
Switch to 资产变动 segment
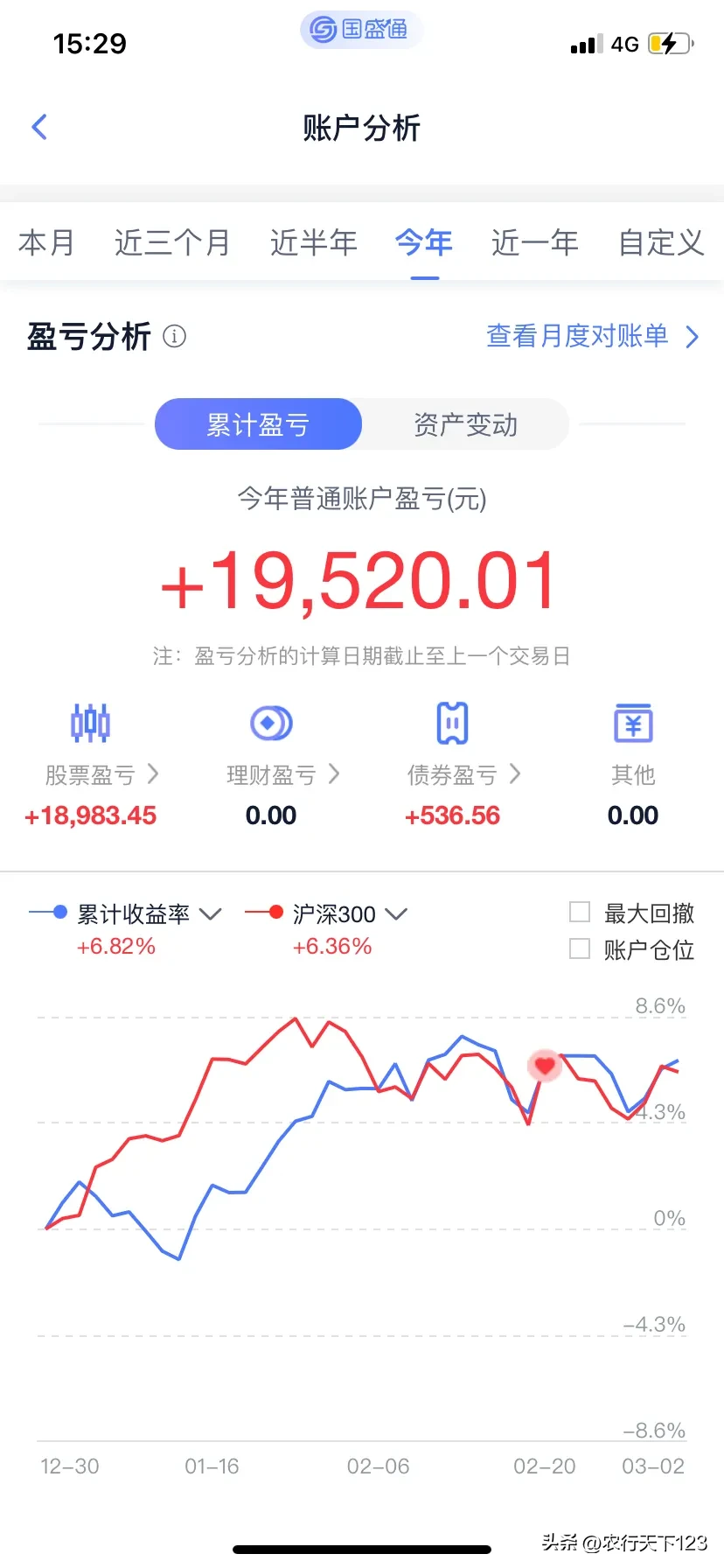[465, 424]
